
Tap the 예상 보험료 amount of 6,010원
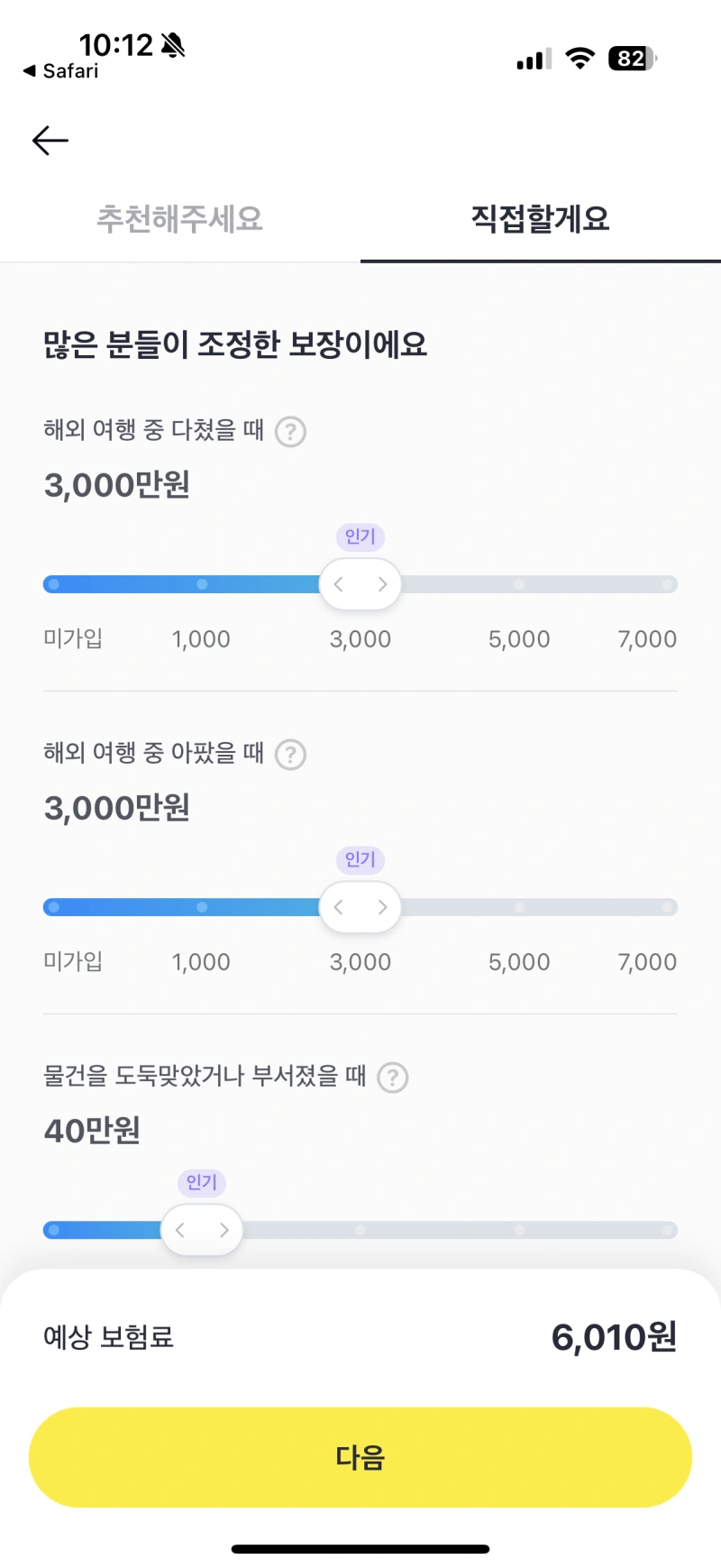[x=614, y=1338]
